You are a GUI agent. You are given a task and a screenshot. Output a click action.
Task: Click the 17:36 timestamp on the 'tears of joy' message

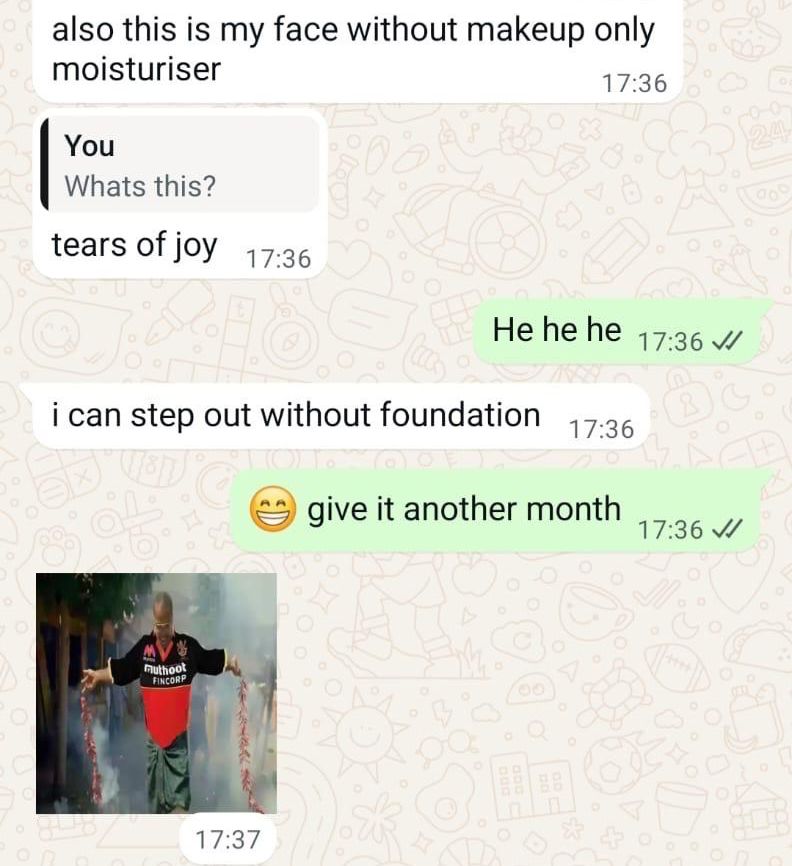280,258
